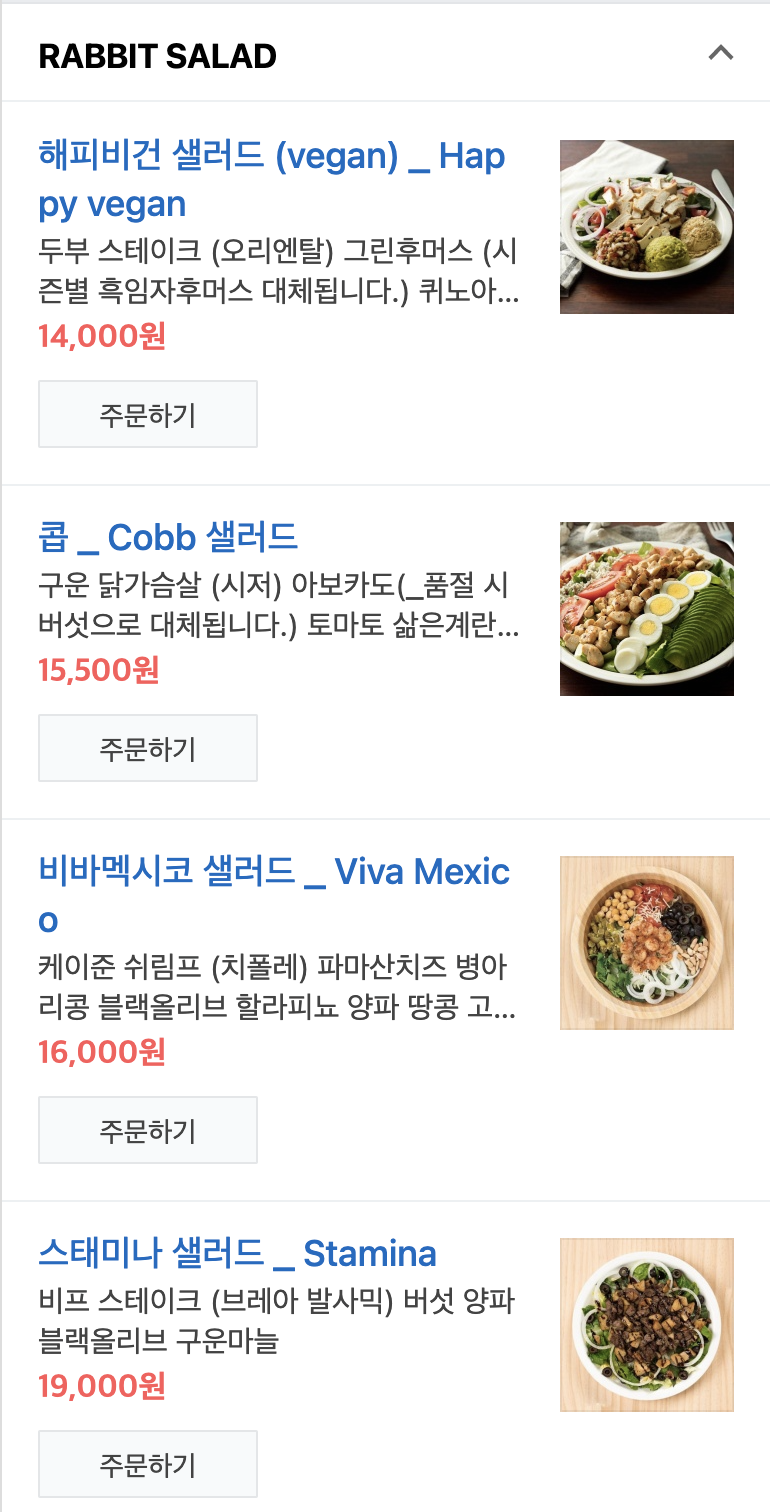
Task: Open the Cobb salad title link
Action: (168, 538)
